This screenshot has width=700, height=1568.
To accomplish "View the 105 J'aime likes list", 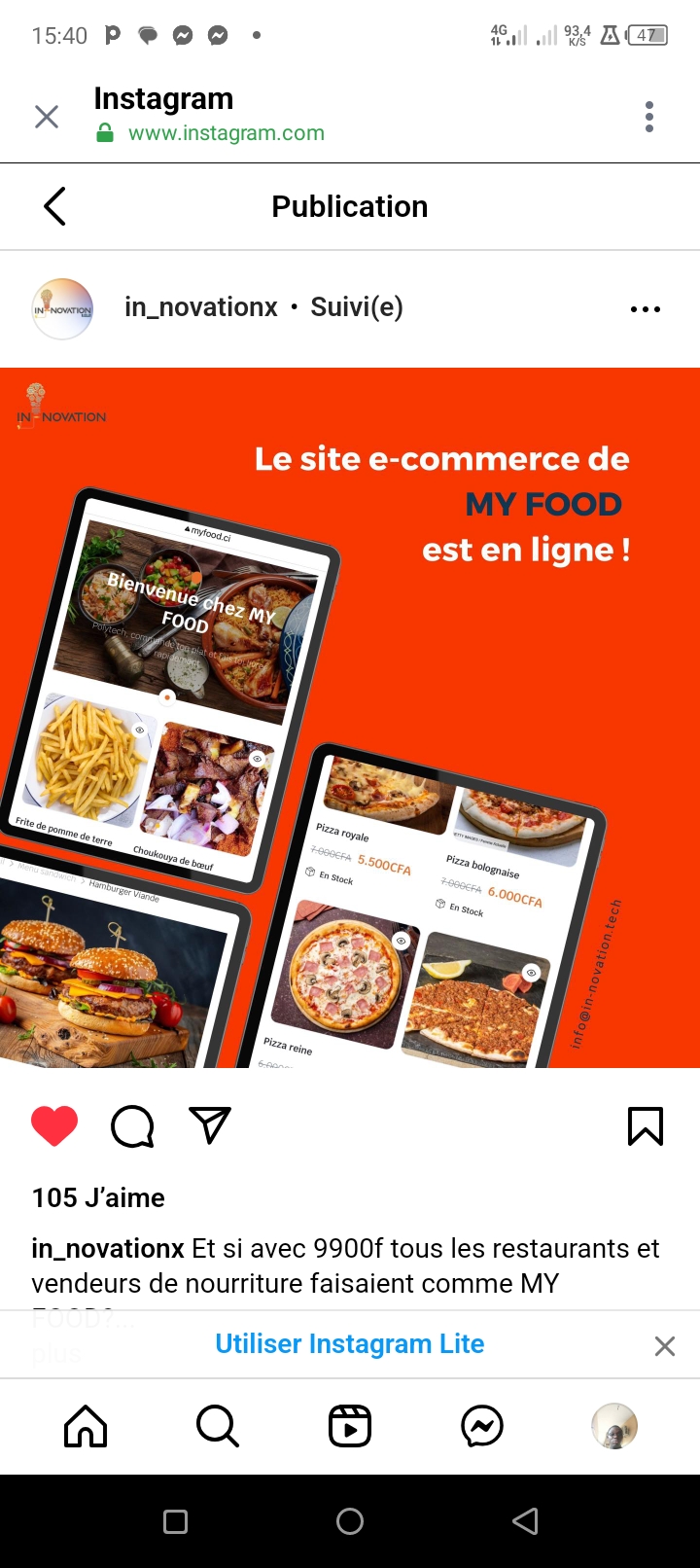I will 98,1197.
